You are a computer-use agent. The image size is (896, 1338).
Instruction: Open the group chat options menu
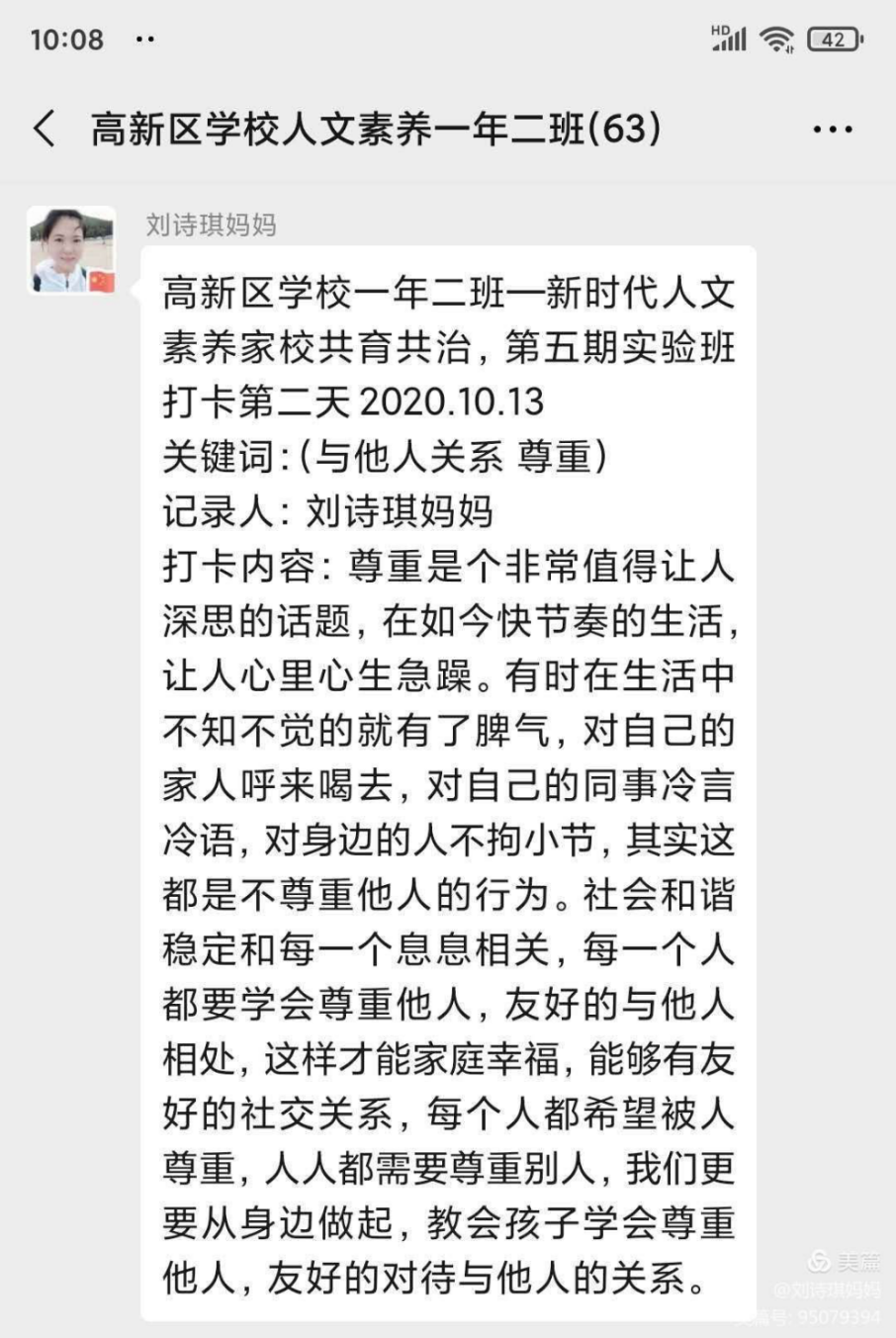[832, 130]
